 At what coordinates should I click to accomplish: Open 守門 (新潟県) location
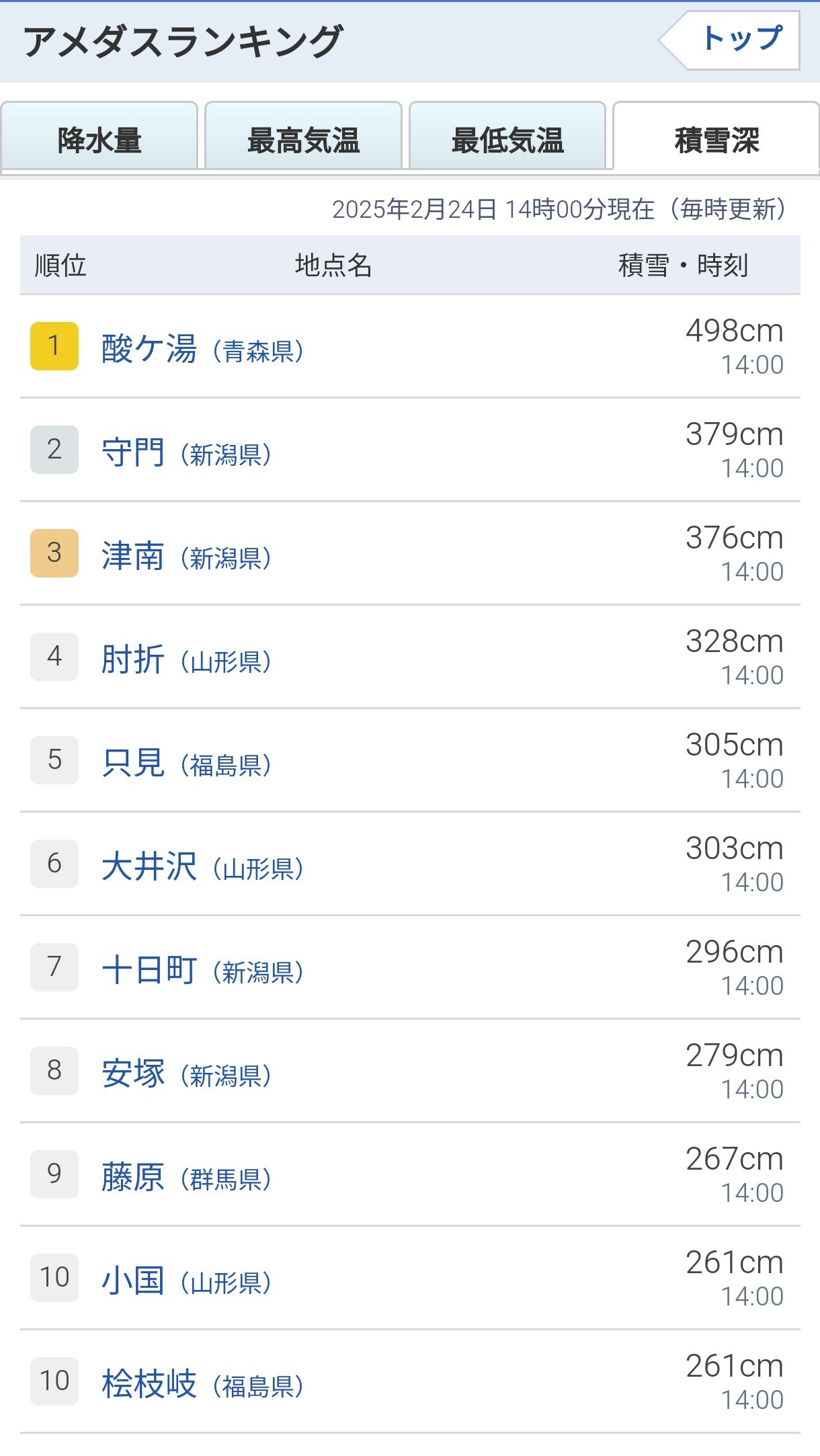[x=133, y=452]
